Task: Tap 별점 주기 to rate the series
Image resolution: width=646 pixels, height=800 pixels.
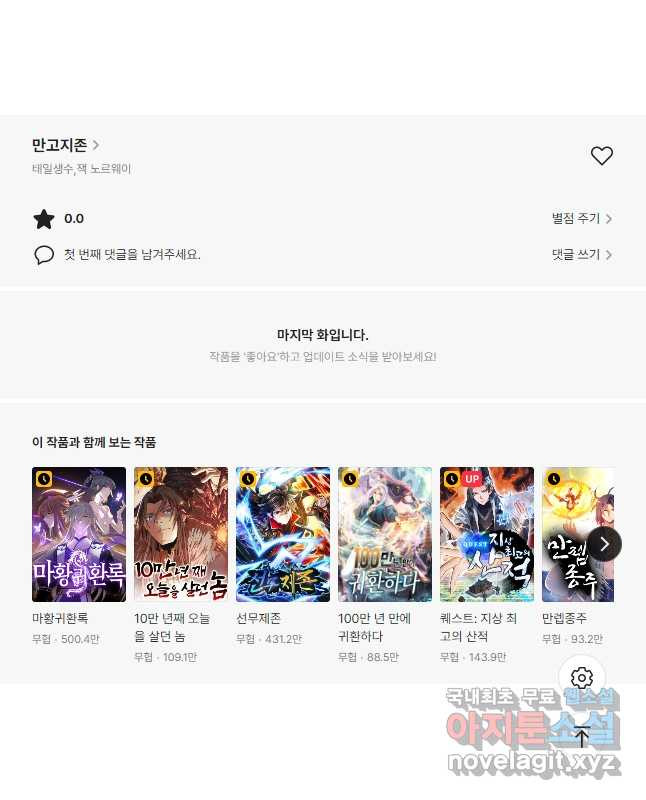Action: coord(581,219)
